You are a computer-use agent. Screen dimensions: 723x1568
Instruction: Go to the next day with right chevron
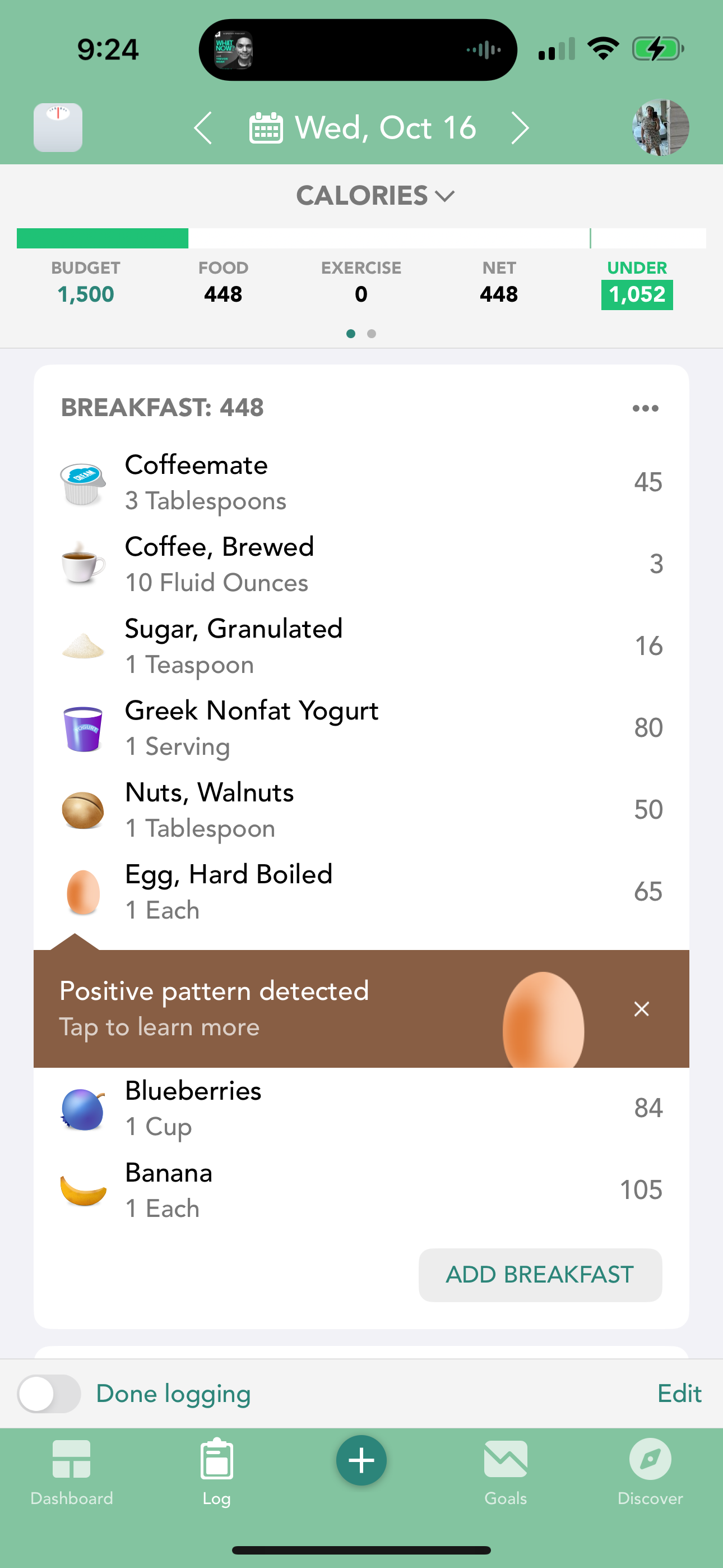tap(520, 127)
